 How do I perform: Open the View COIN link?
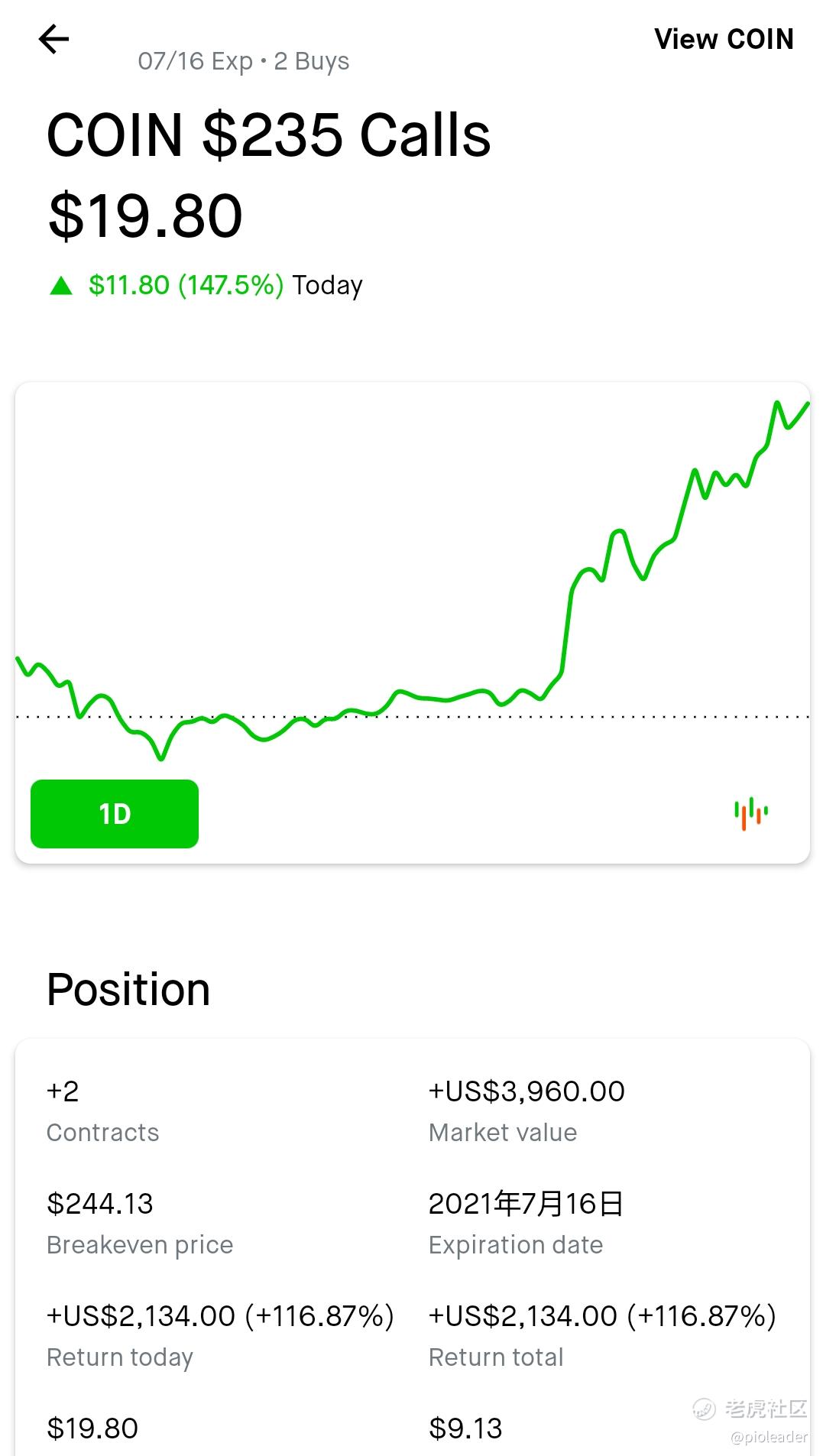click(724, 39)
